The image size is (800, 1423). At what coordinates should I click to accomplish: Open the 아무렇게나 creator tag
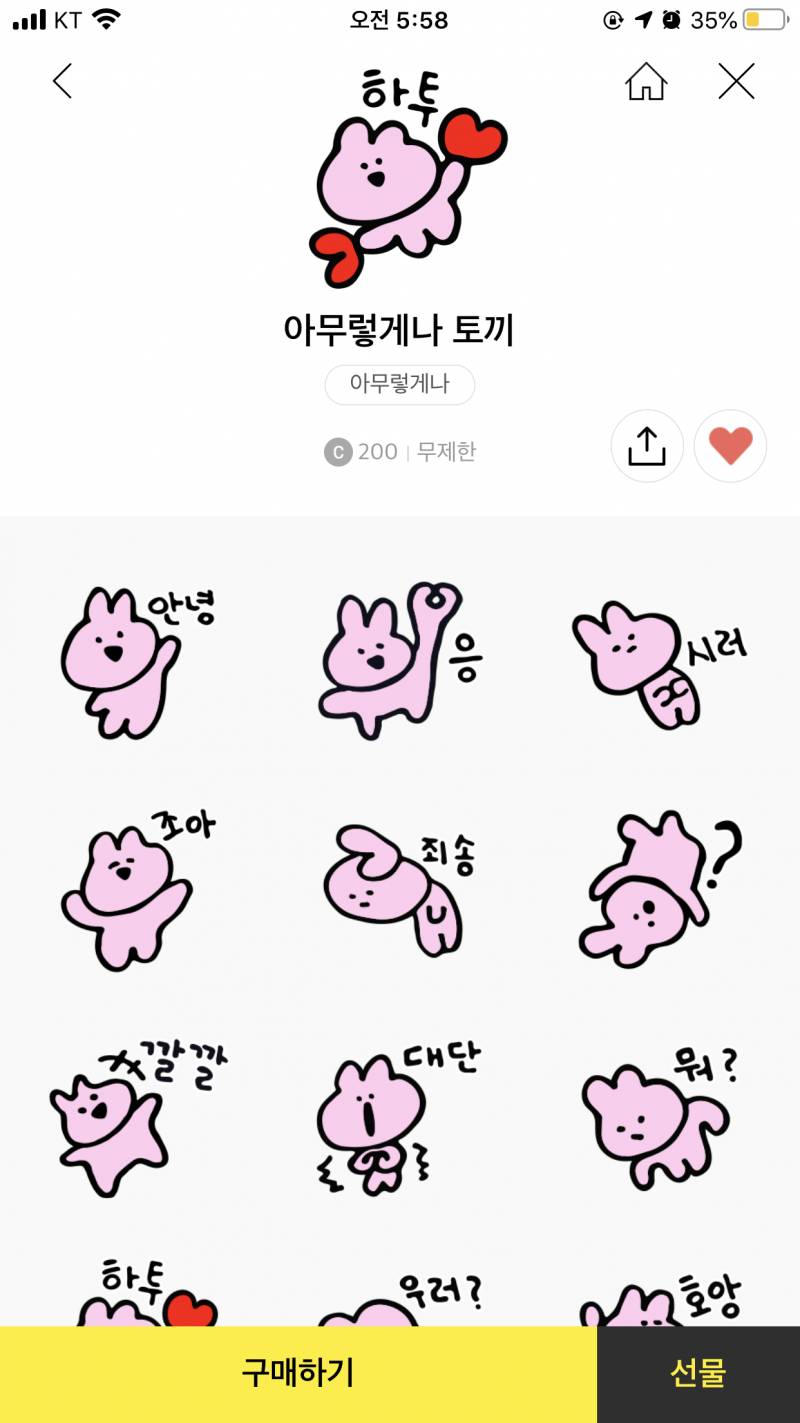click(399, 385)
